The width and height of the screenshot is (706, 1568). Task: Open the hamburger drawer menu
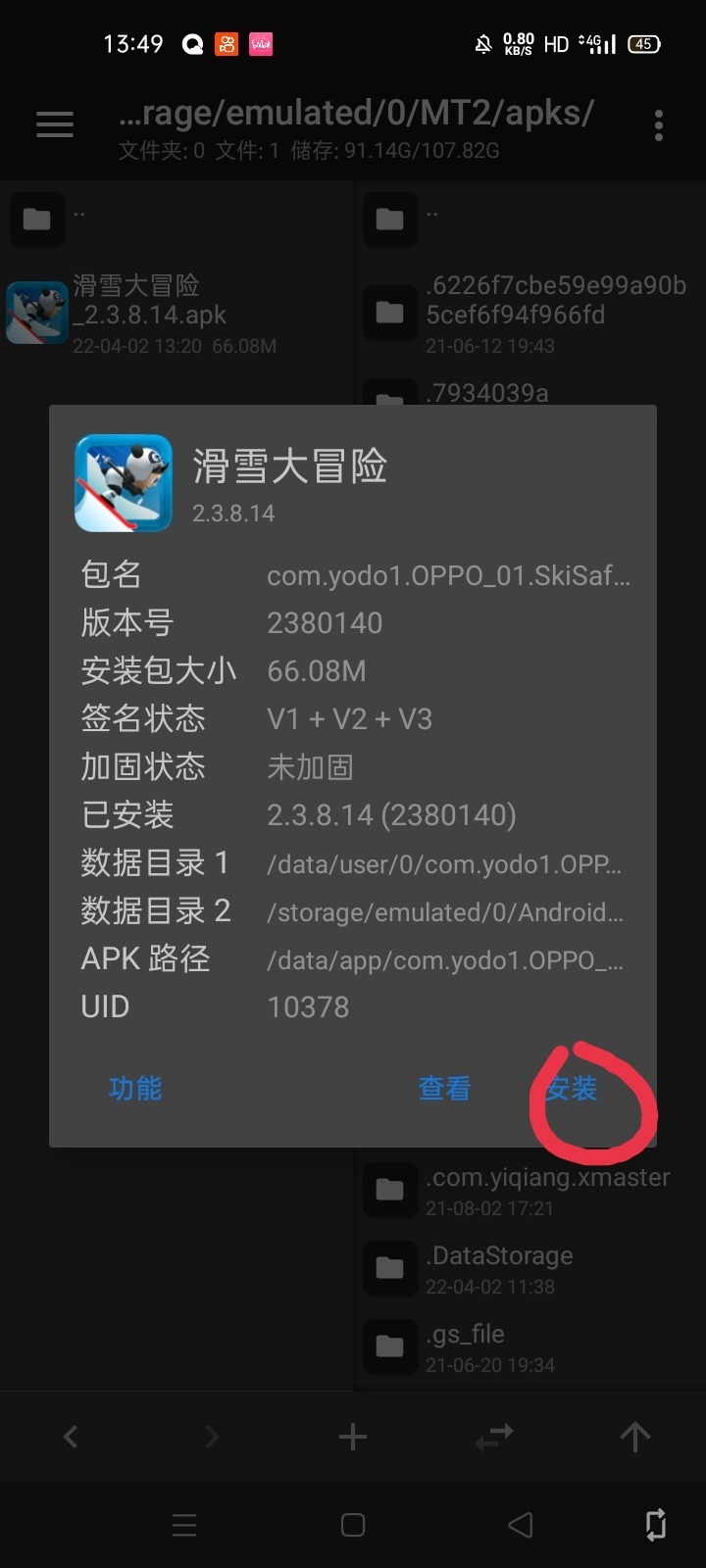pos(55,124)
